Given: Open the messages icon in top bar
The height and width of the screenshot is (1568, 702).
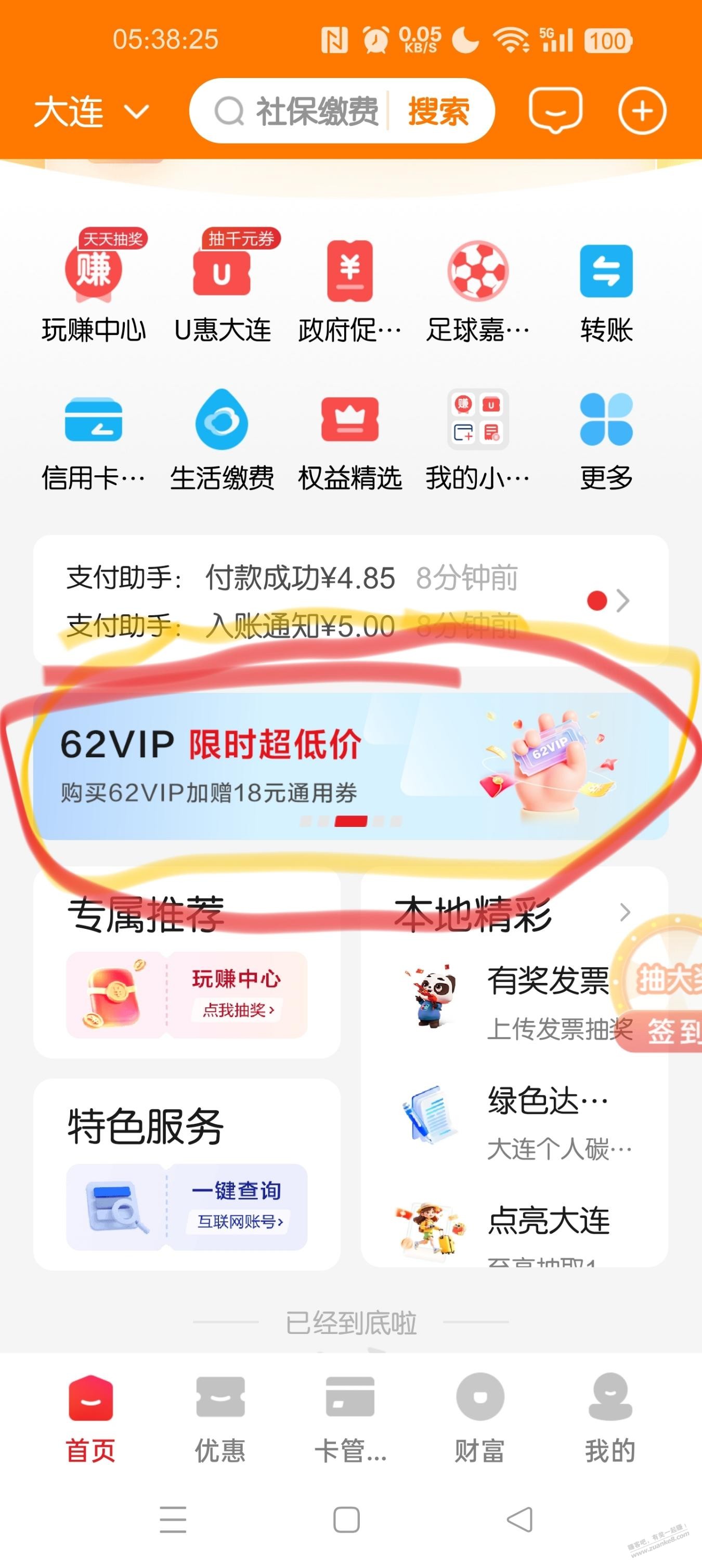Looking at the screenshot, I should [555, 111].
